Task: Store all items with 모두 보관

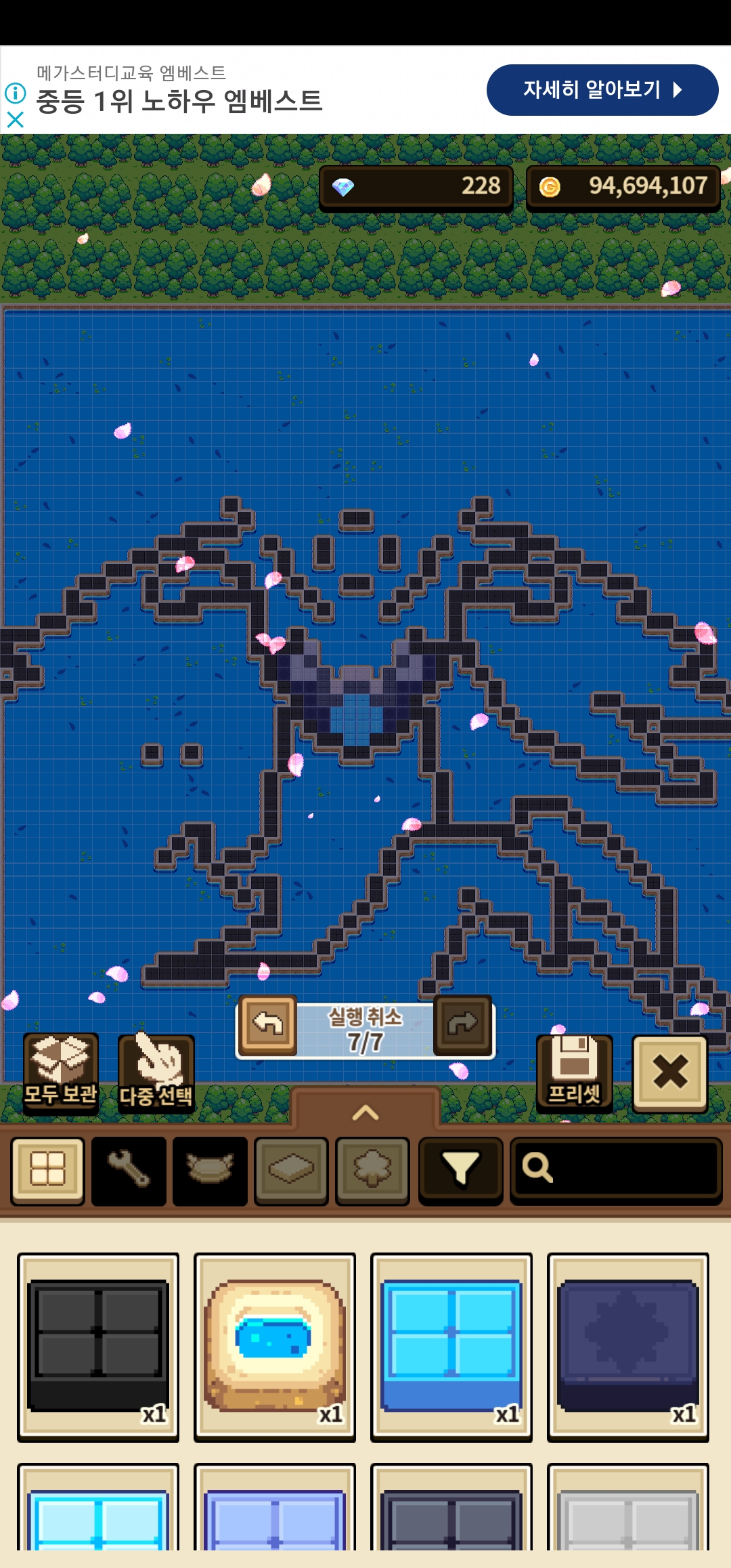Action: 61,1072
